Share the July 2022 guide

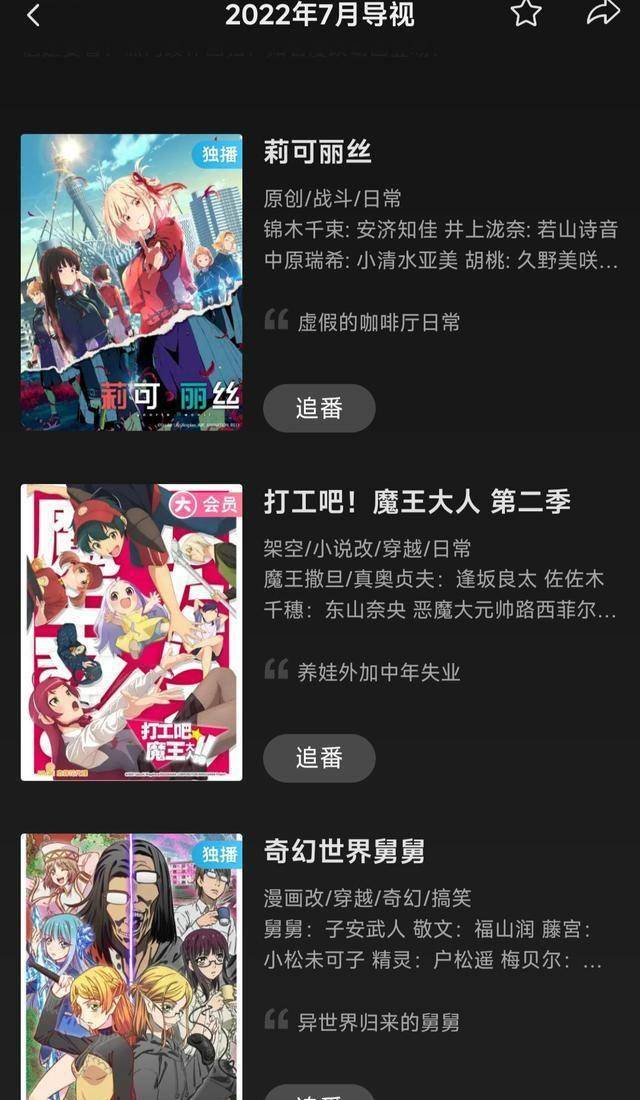(603, 13)
